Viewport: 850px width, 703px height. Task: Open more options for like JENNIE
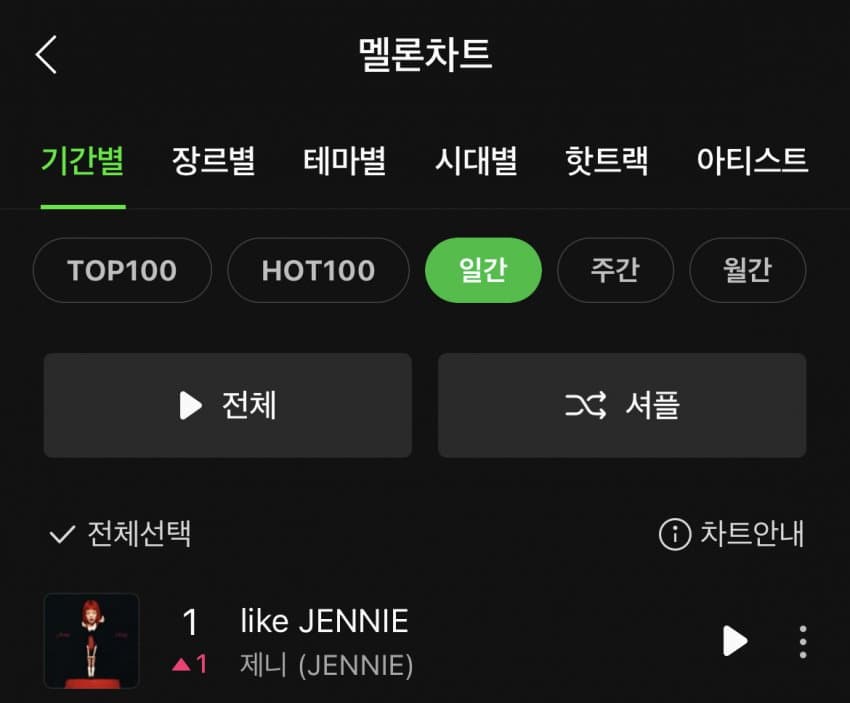coord(803,641)
